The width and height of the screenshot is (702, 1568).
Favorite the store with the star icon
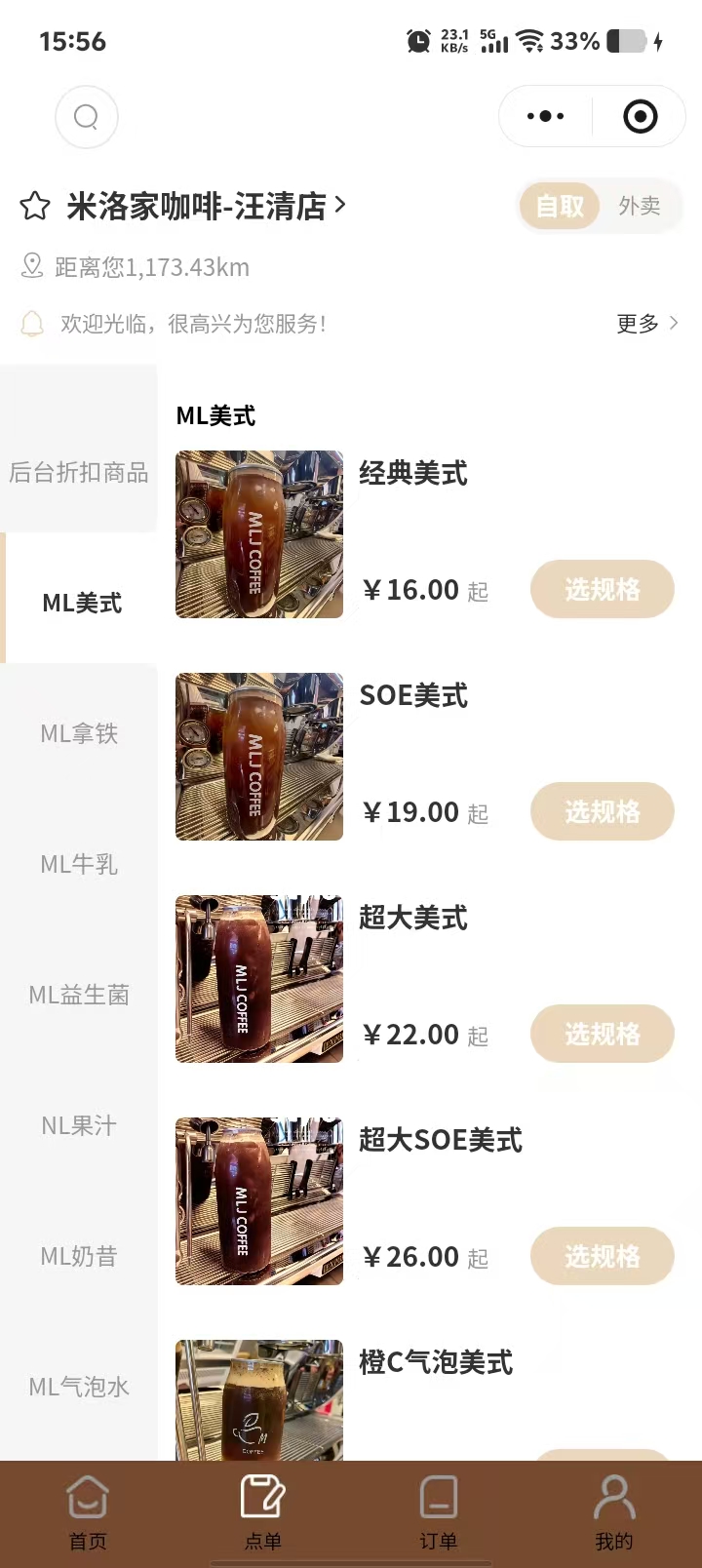(35, 206)
